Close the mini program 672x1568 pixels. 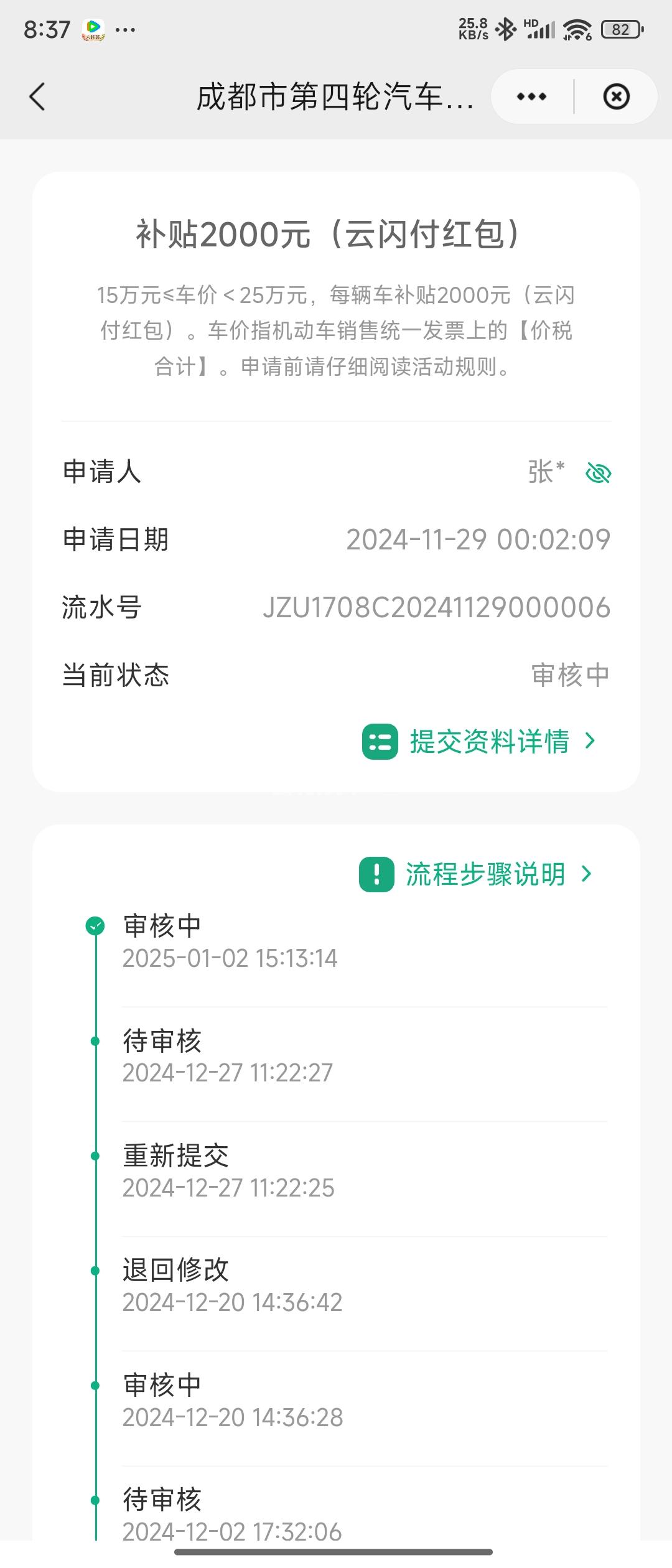tap(616, 97)
